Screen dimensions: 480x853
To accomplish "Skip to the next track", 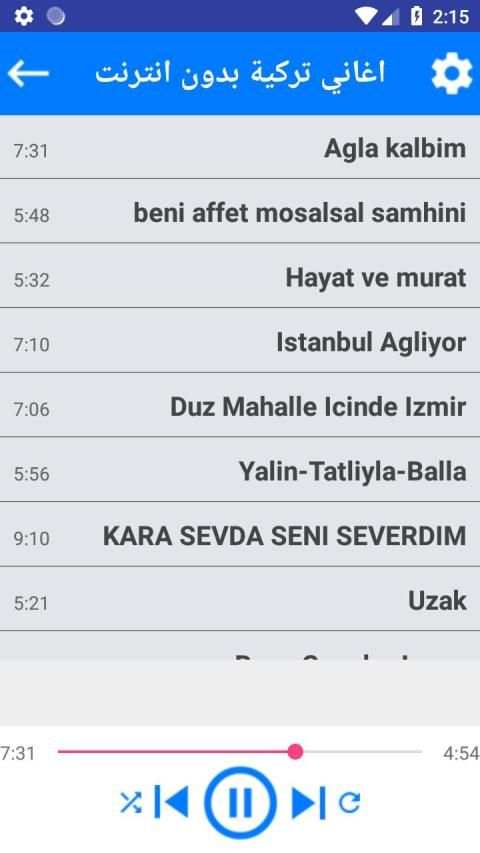I will coord(309,802).
